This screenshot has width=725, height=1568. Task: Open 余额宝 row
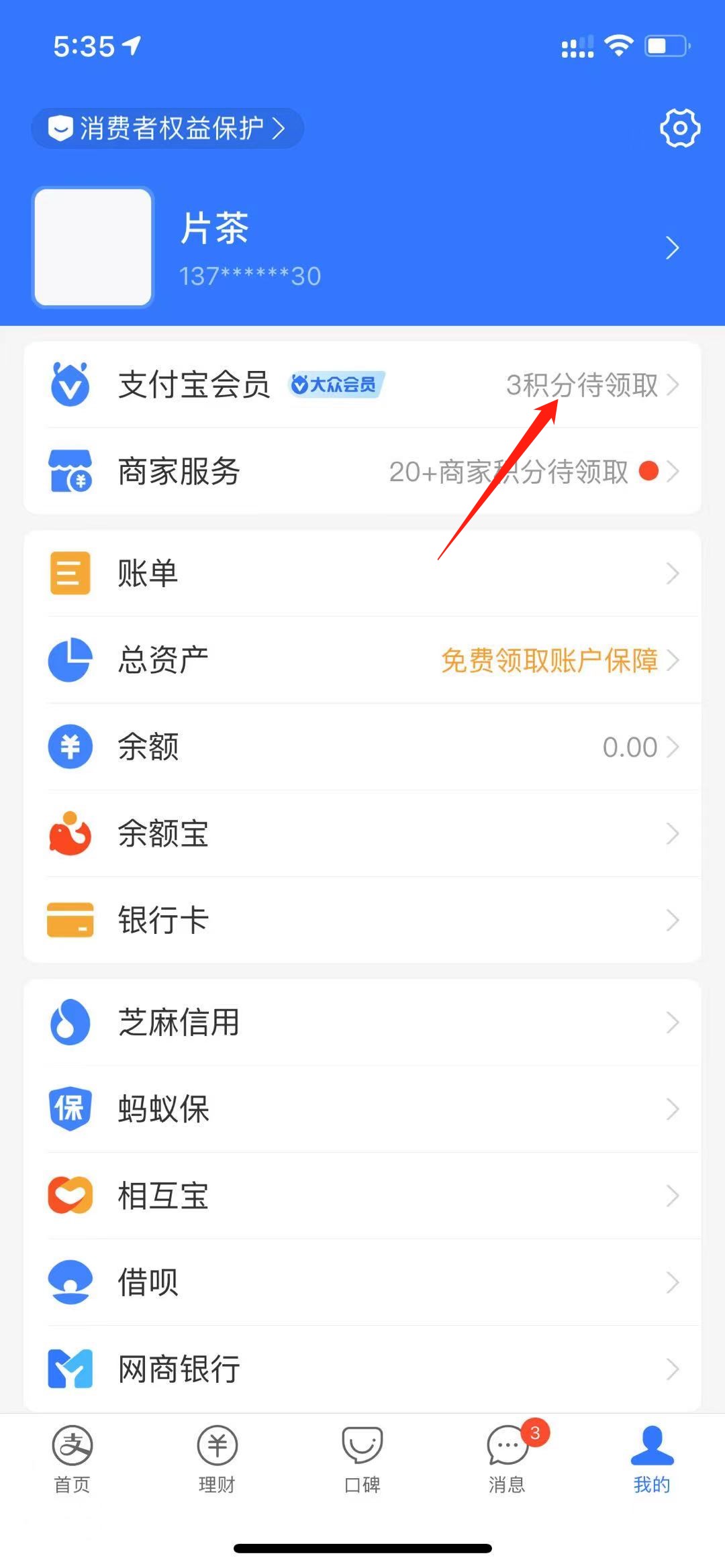(362, 833)
